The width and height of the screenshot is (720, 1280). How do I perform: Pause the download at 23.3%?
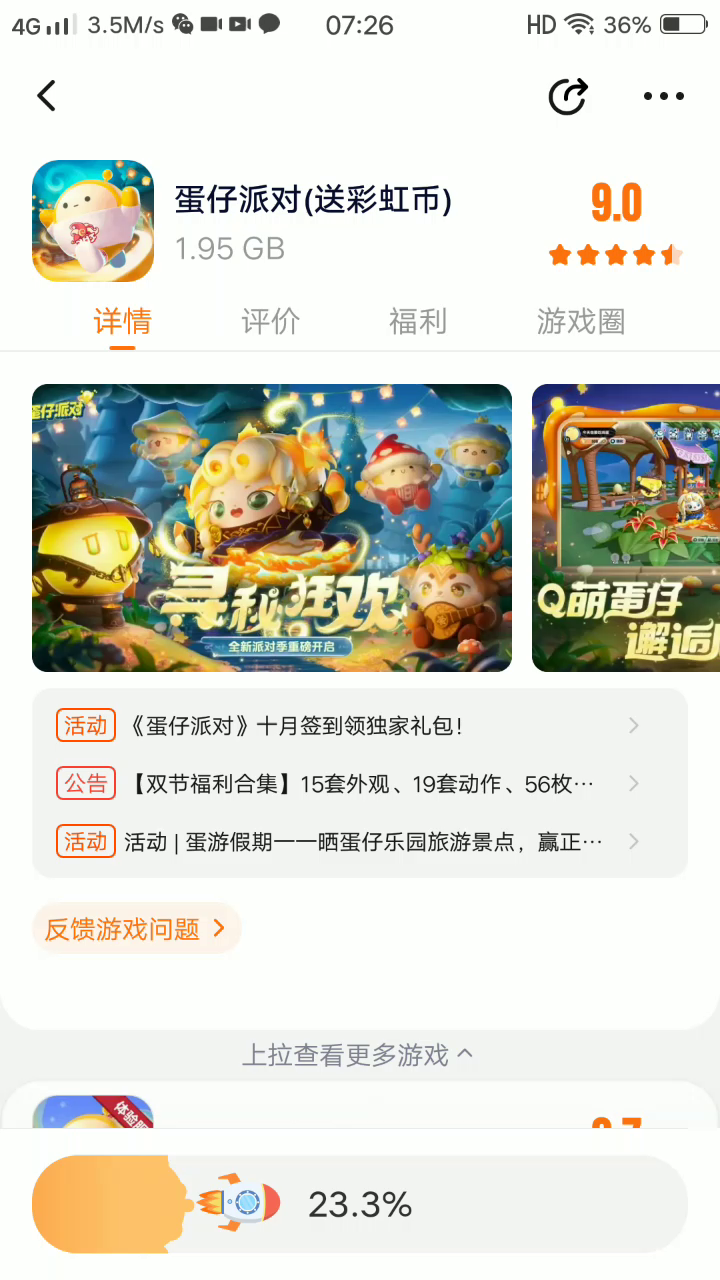(x=360, y=1204)
